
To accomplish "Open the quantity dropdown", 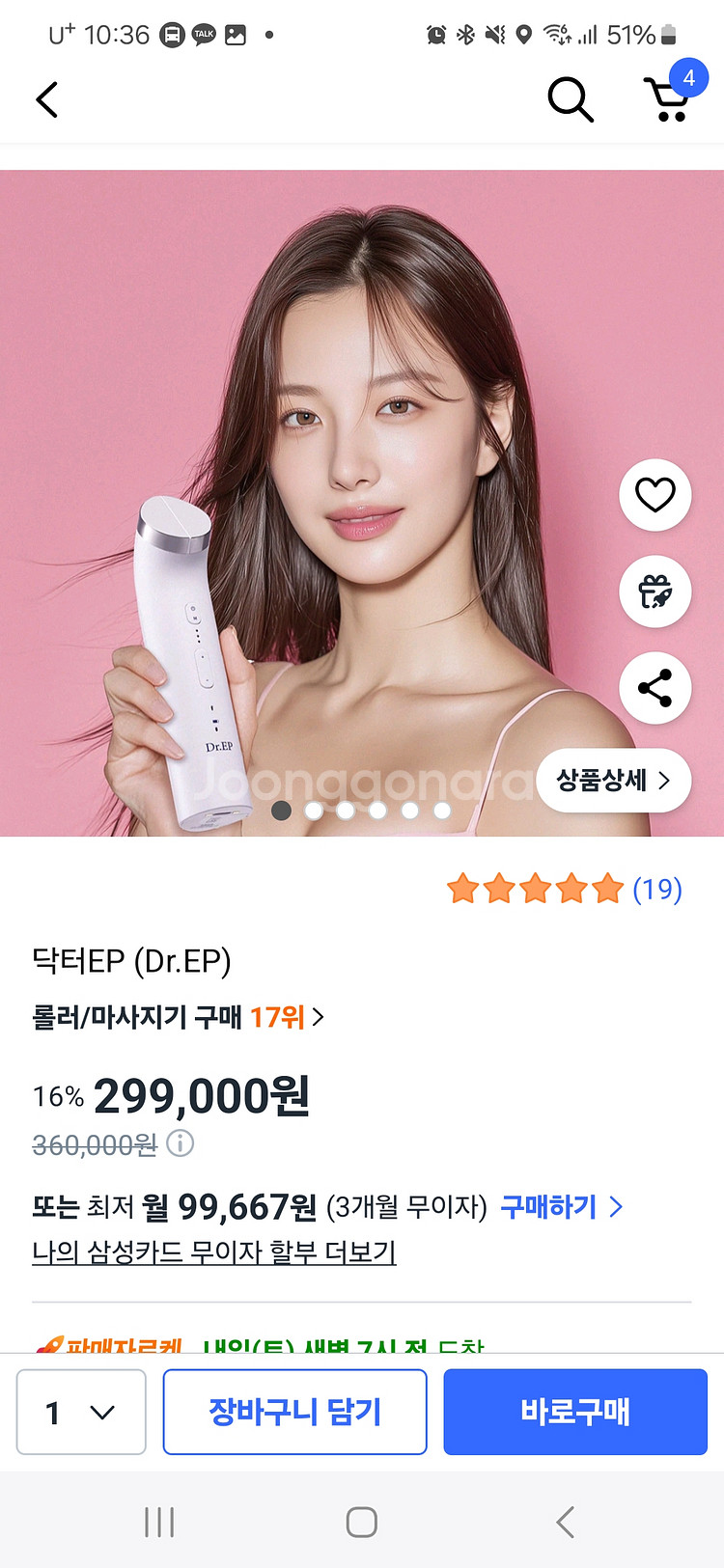I will pos(81,1412).
